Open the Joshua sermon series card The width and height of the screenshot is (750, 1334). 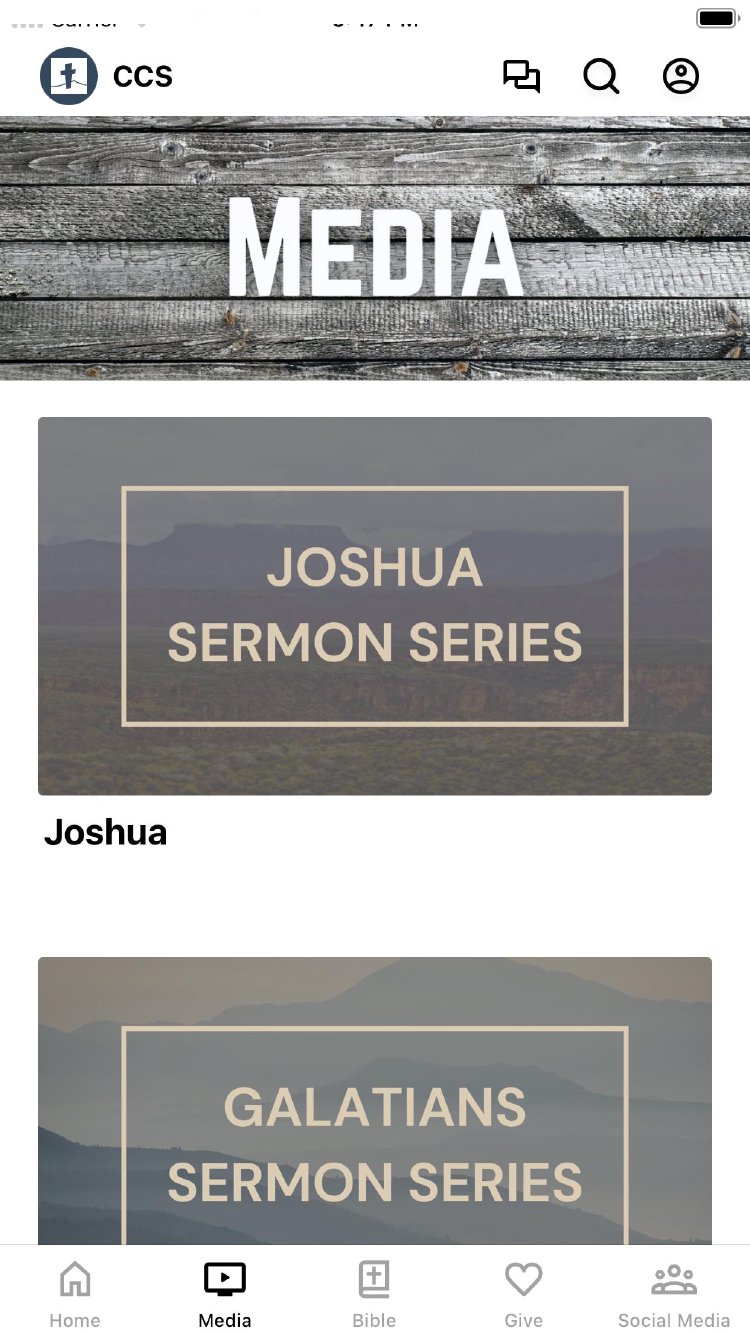tap(375, 606)
